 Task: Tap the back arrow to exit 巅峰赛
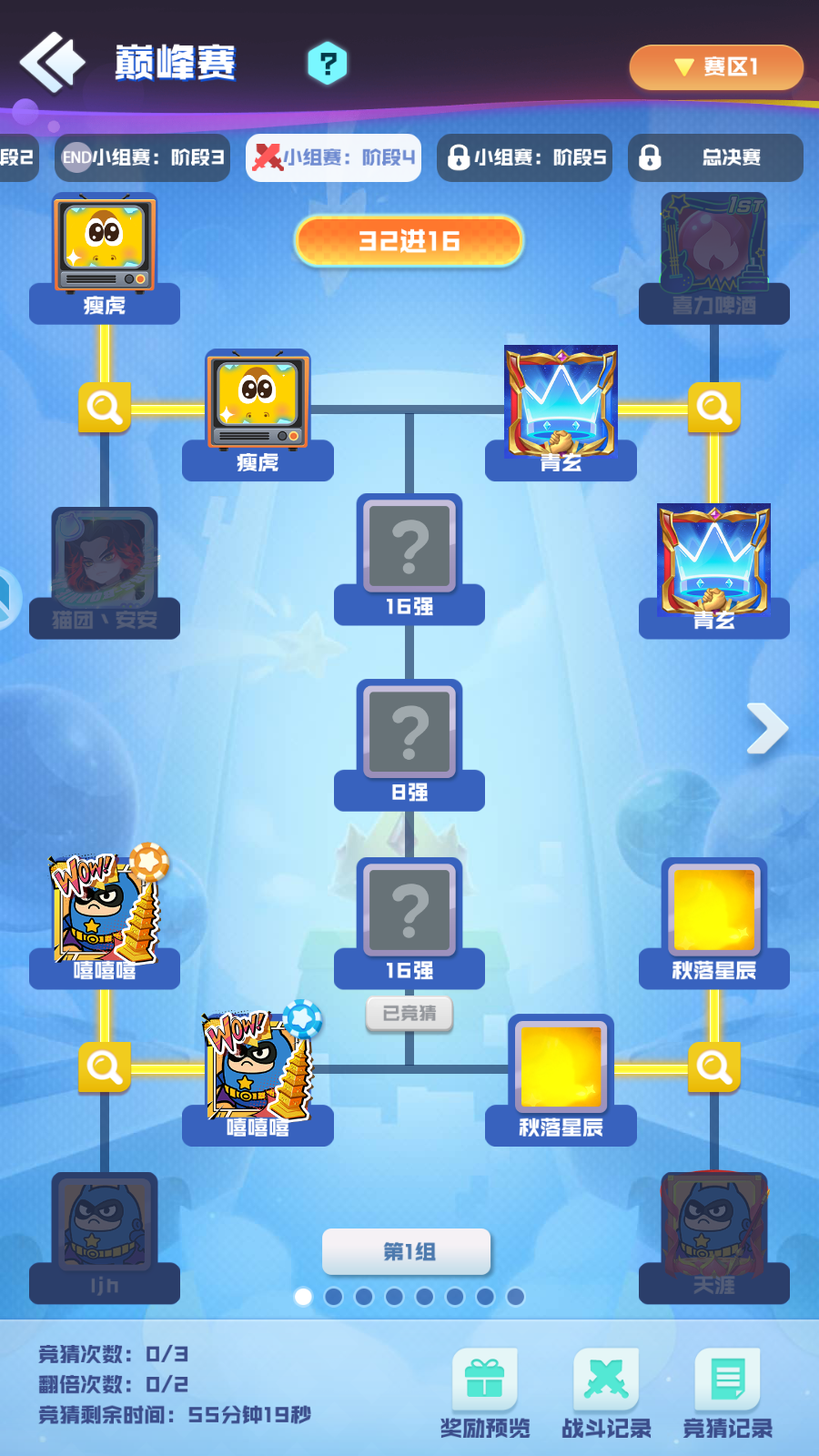pyautogui.click(x=52, y=61)
